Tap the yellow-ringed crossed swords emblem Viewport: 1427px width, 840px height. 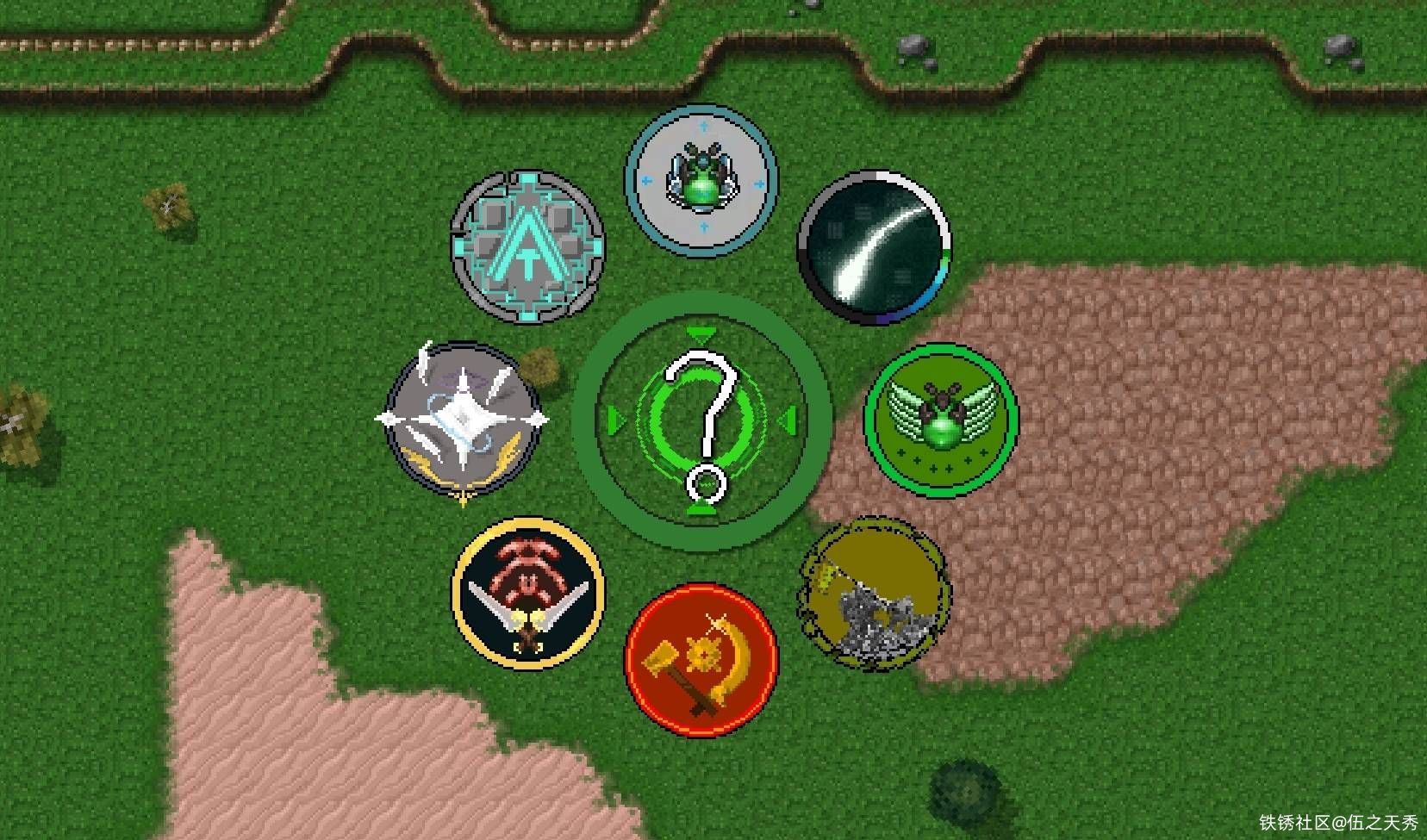tap(528, 594)
